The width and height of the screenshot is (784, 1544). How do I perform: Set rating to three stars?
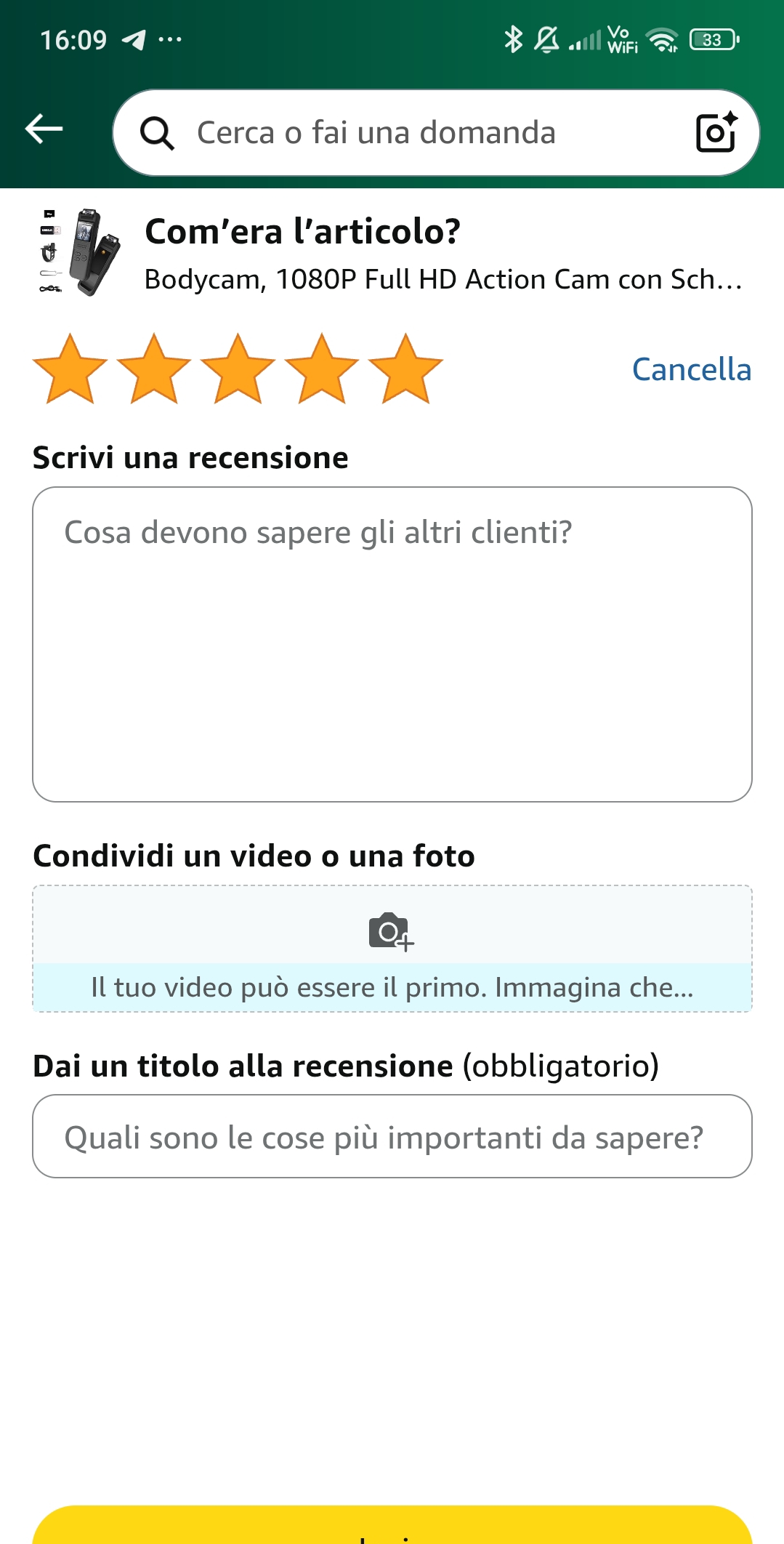pos(238,370)
